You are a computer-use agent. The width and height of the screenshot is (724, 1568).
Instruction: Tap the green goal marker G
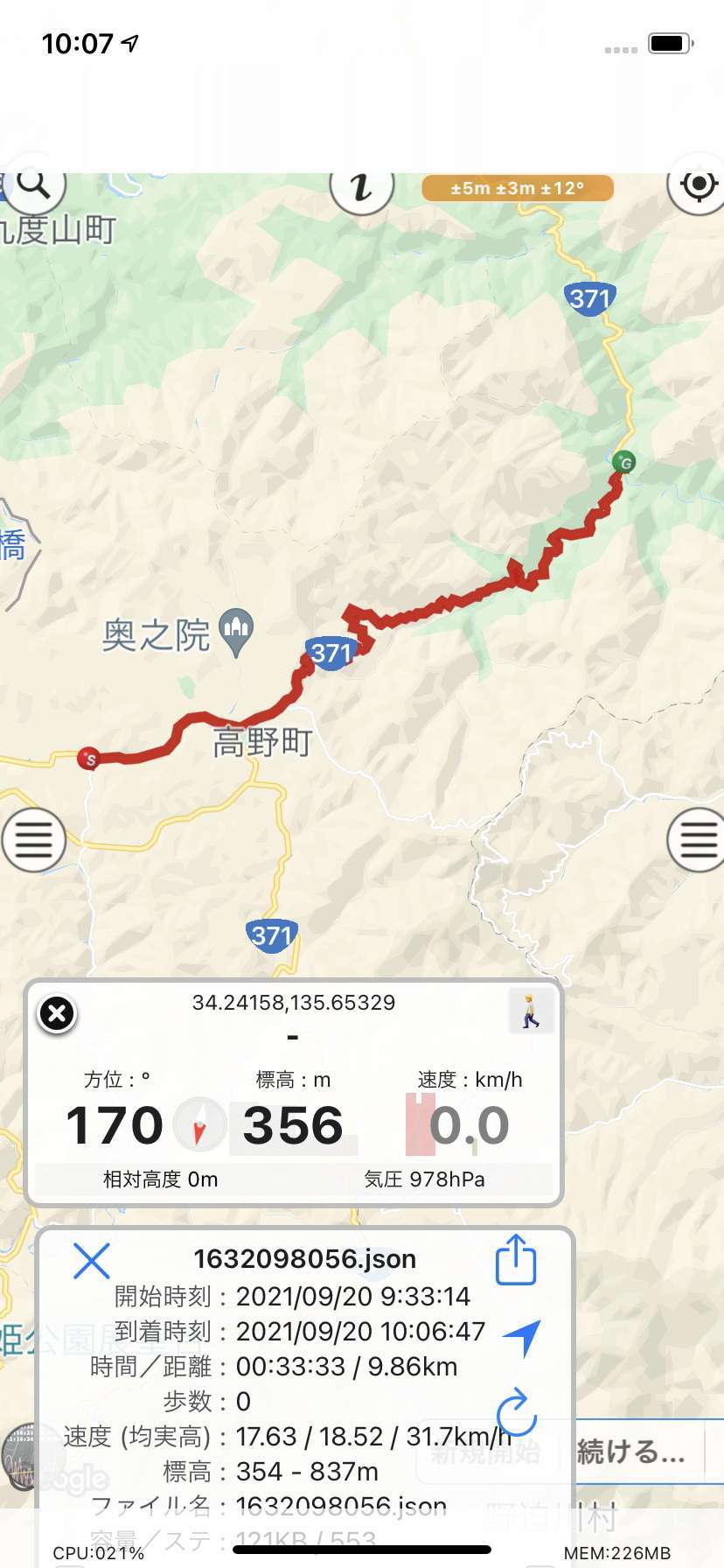tap(623, 462)
